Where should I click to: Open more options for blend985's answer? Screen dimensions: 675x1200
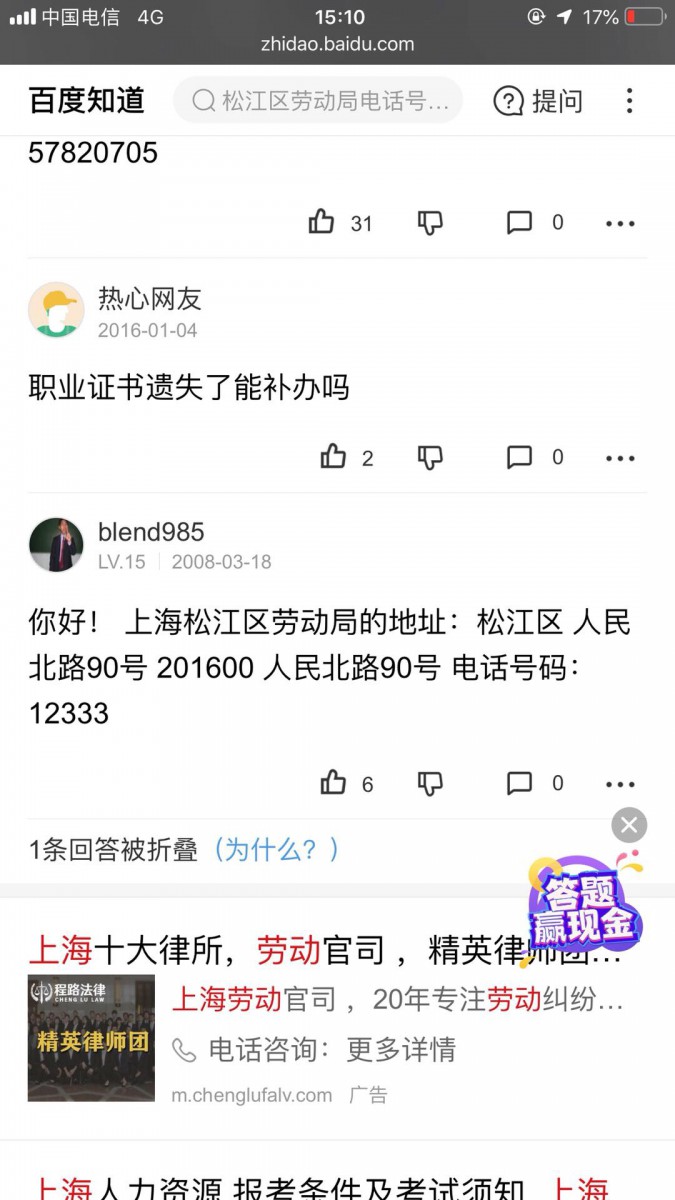point(620,784)
